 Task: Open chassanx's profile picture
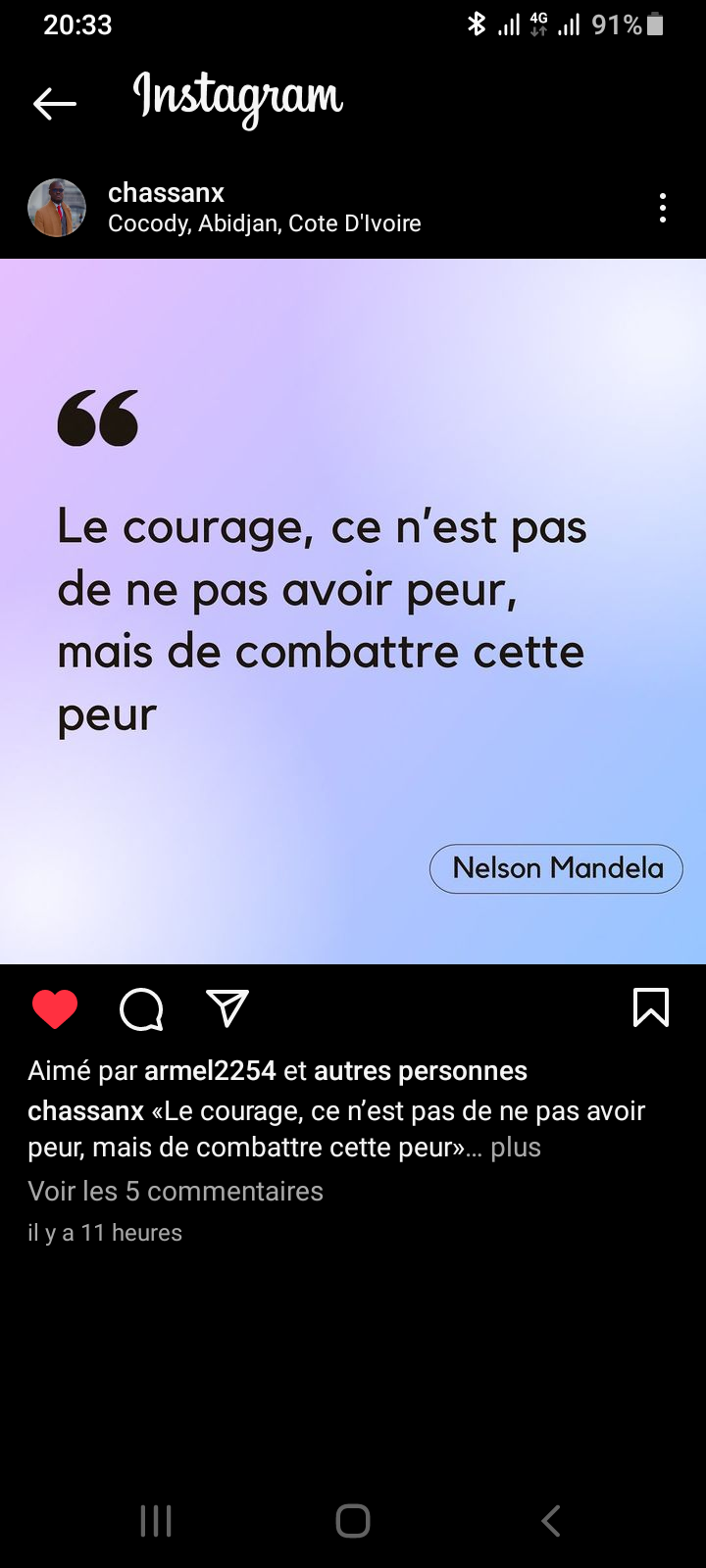57,208
